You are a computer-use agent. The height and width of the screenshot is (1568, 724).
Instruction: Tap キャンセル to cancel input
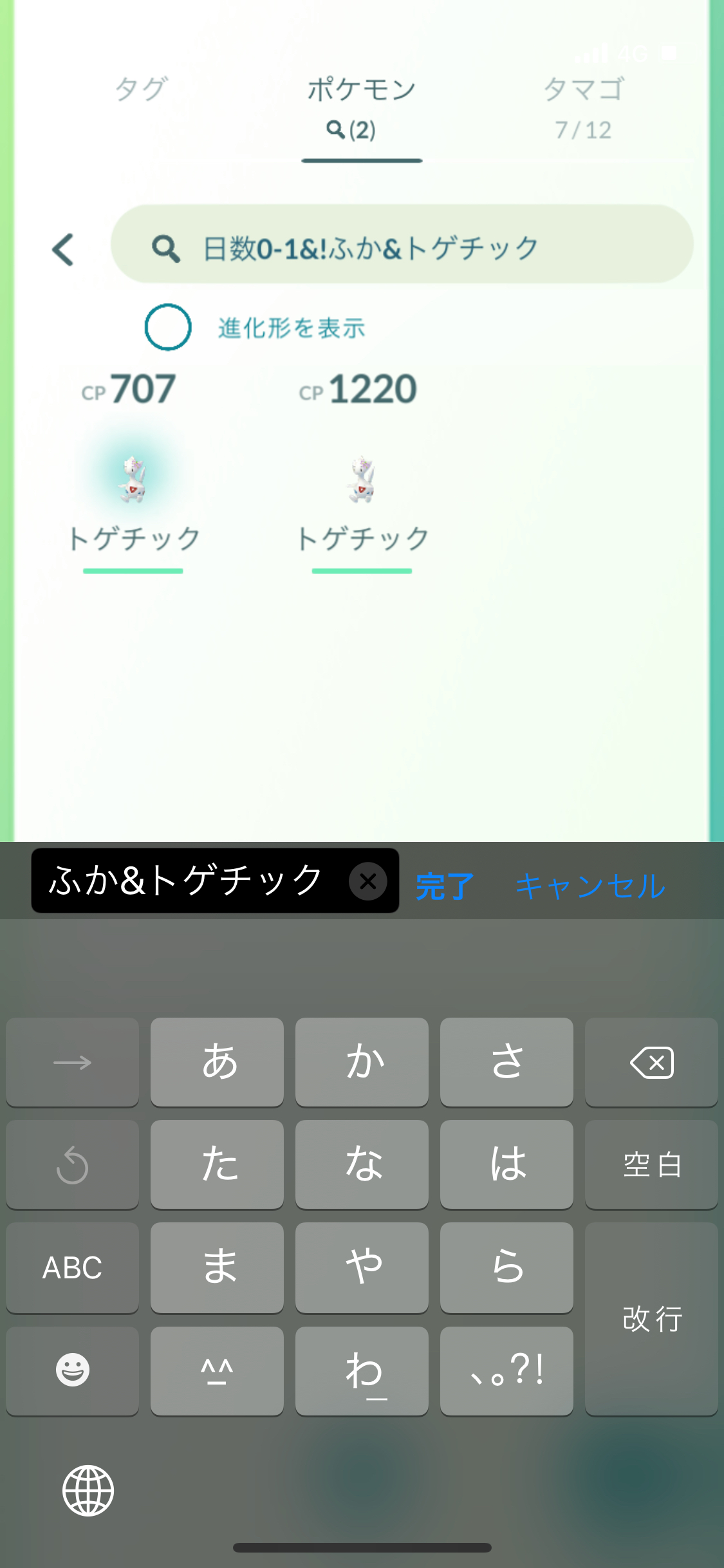[x=590, y=886]
